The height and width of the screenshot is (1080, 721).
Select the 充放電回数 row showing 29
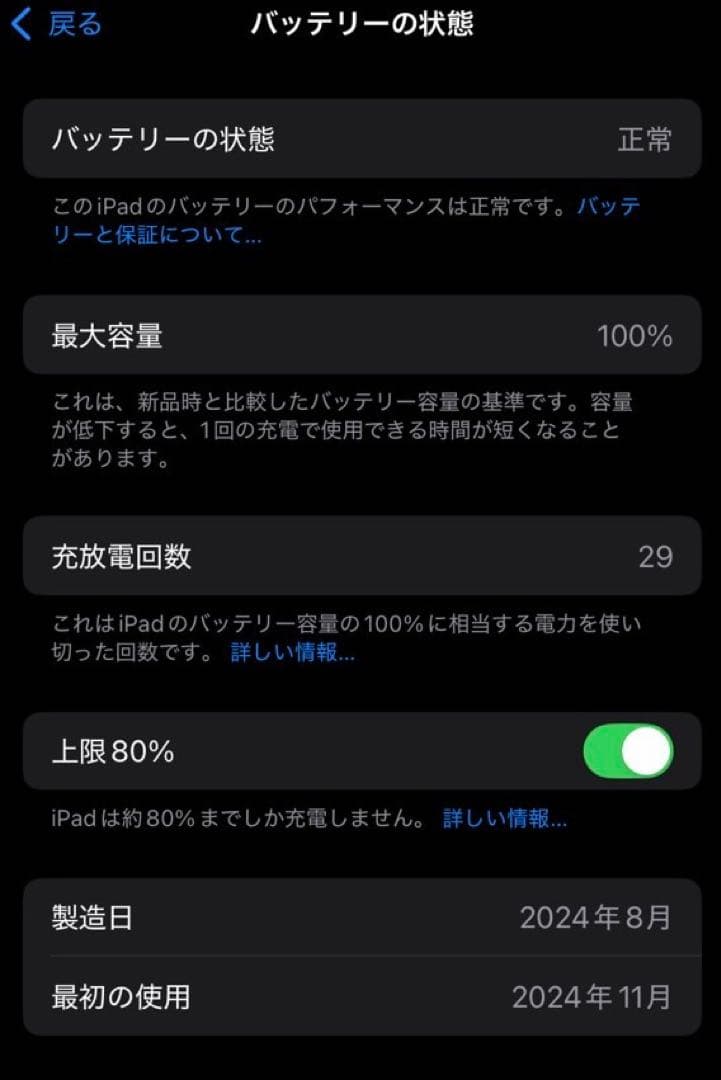(360, 557)
